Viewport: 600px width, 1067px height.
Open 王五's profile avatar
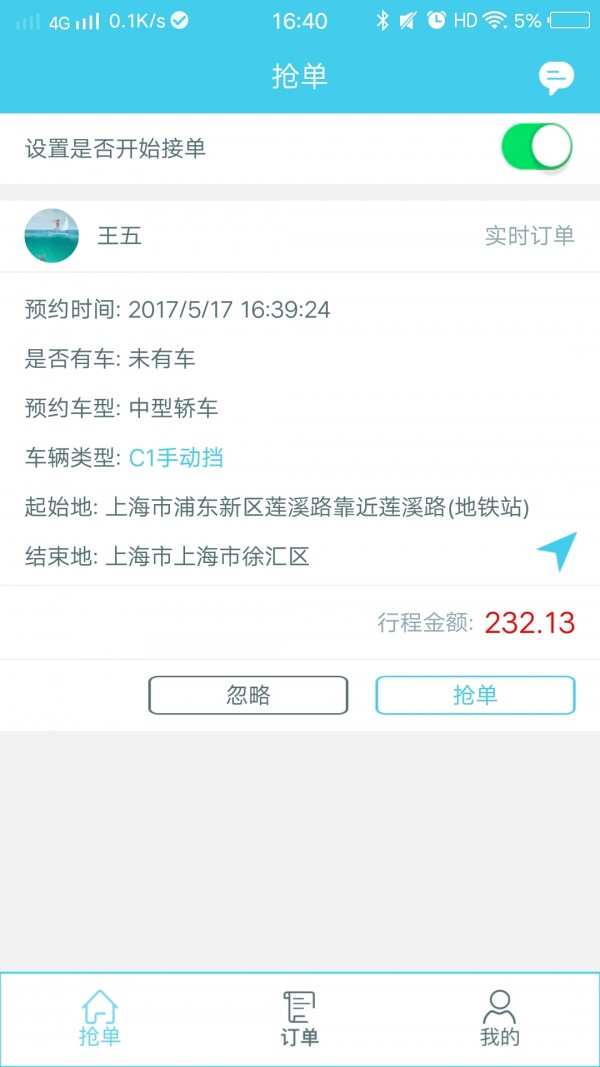(51, 236)
